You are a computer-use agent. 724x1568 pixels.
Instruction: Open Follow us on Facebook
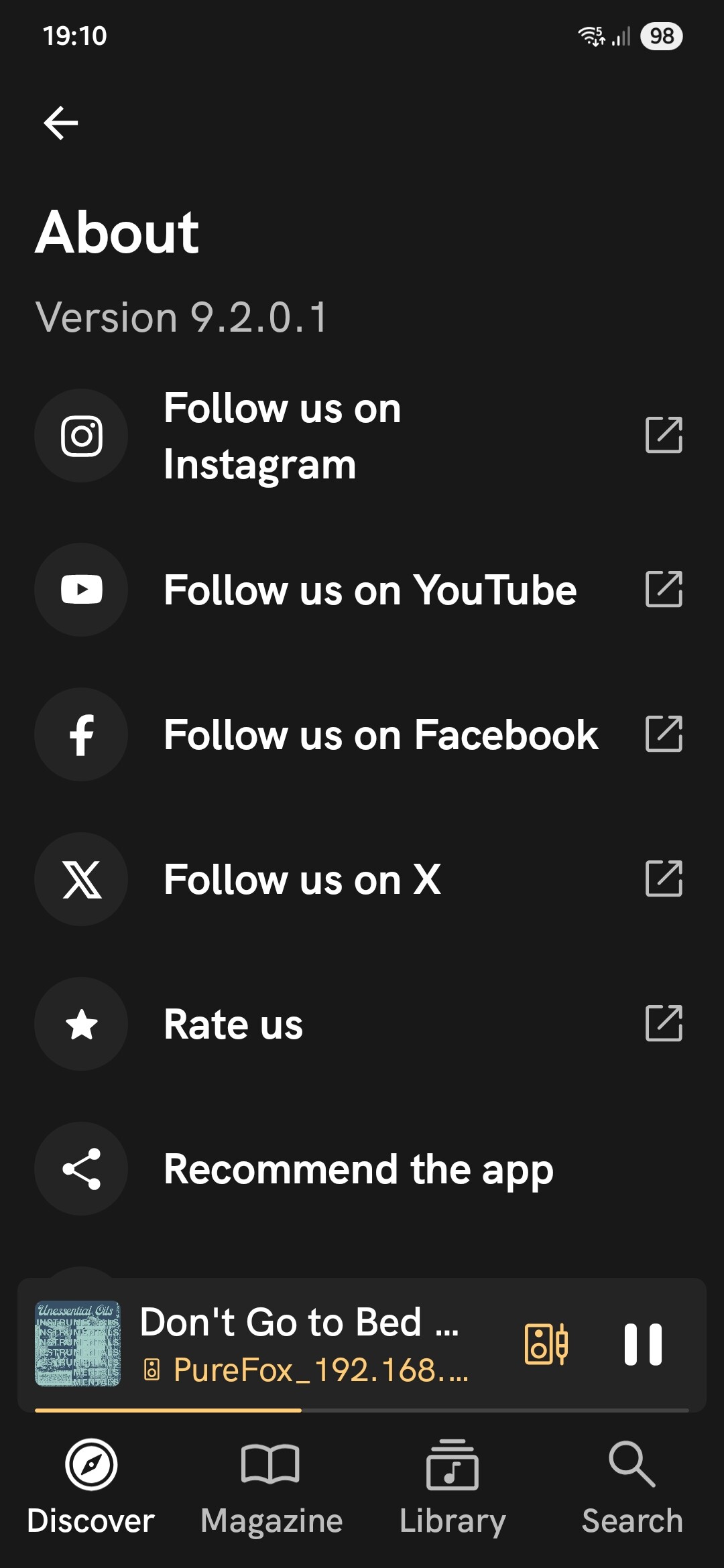coord(362,734)
